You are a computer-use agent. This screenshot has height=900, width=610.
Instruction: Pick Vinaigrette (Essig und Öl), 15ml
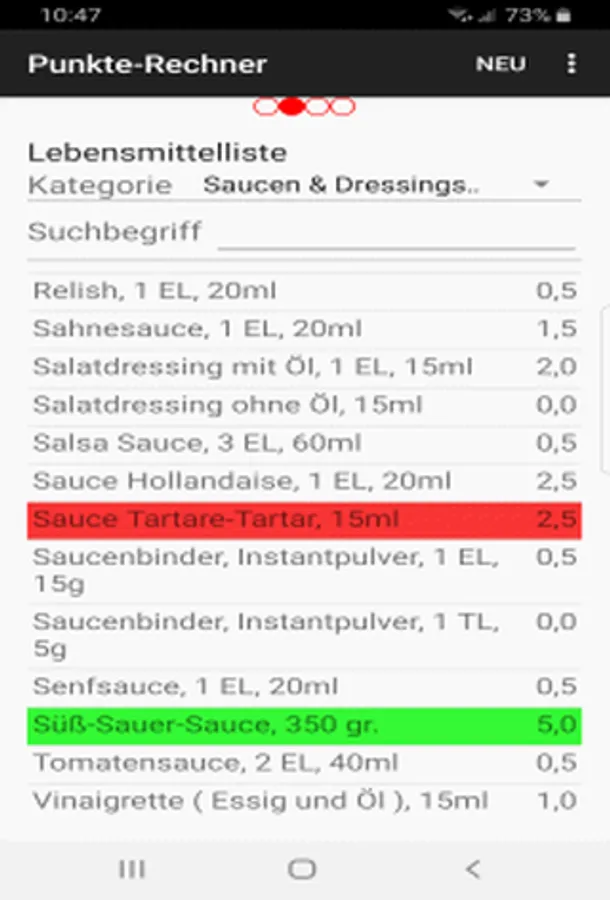(x=304, y=801)
